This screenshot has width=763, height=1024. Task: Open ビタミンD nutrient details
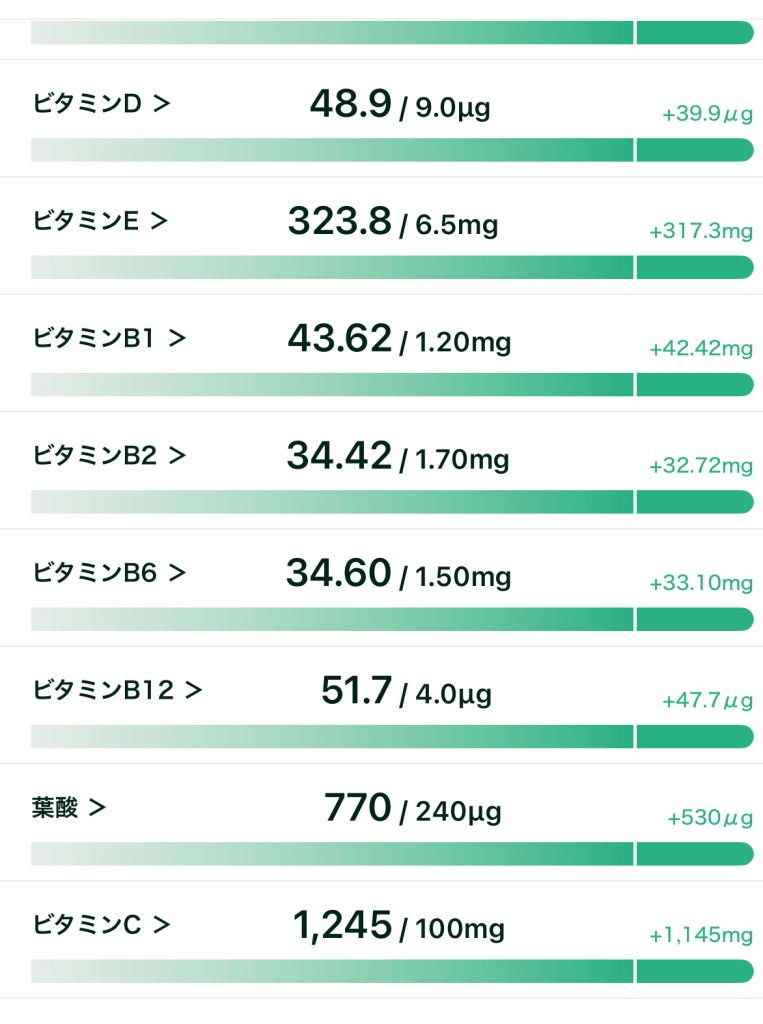[x=101, y=104]
